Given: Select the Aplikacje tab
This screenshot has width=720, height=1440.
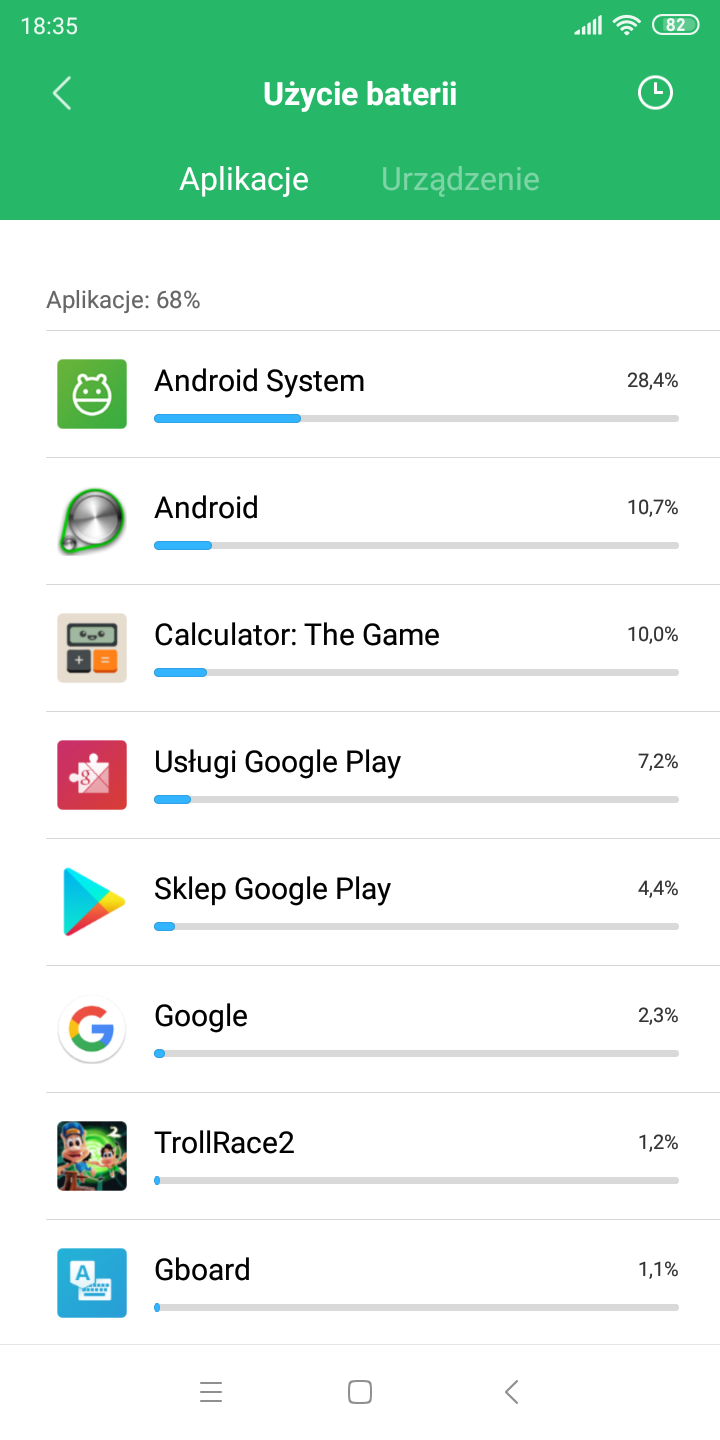Looking at the screenshot, I should click(244, 179).
